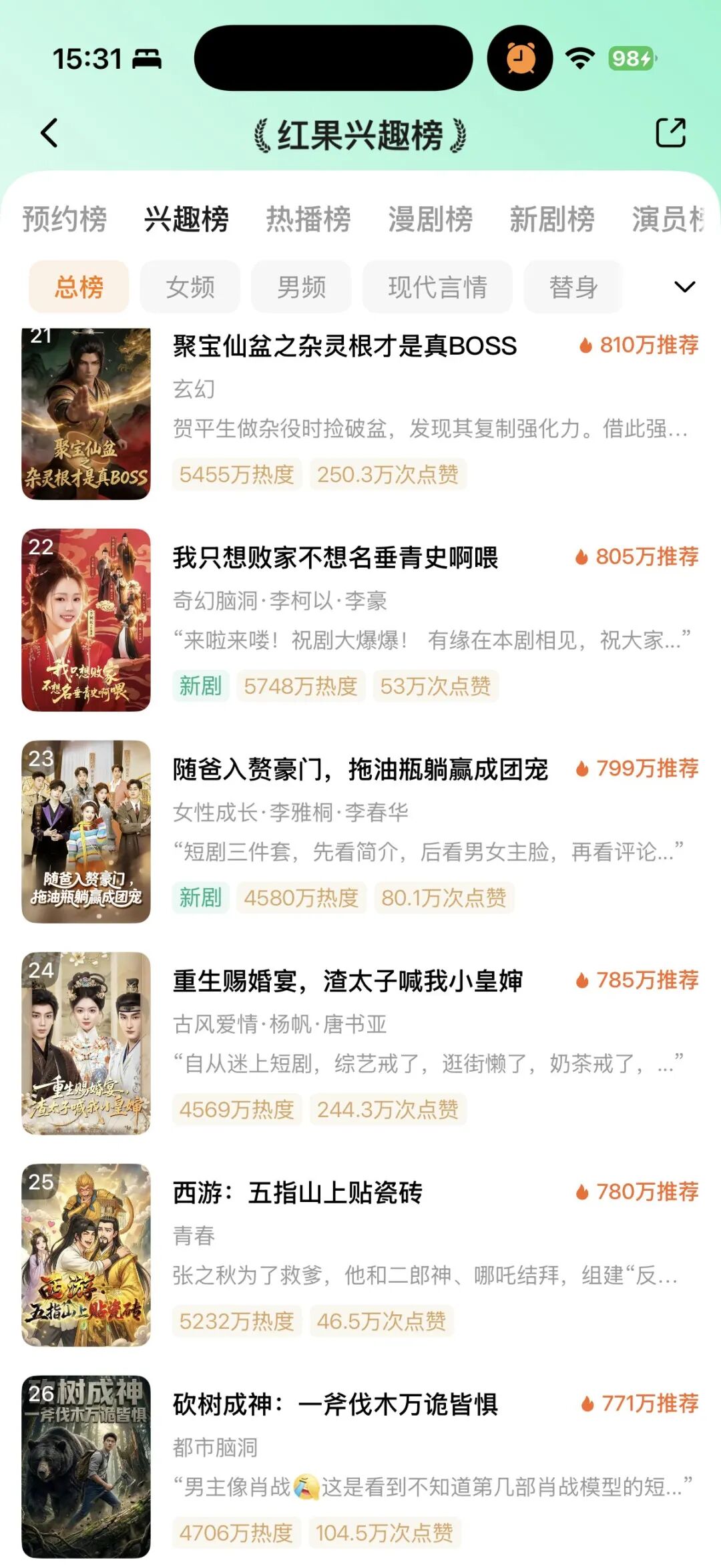Tap the 总榜 selected filter

click(80, 287)
